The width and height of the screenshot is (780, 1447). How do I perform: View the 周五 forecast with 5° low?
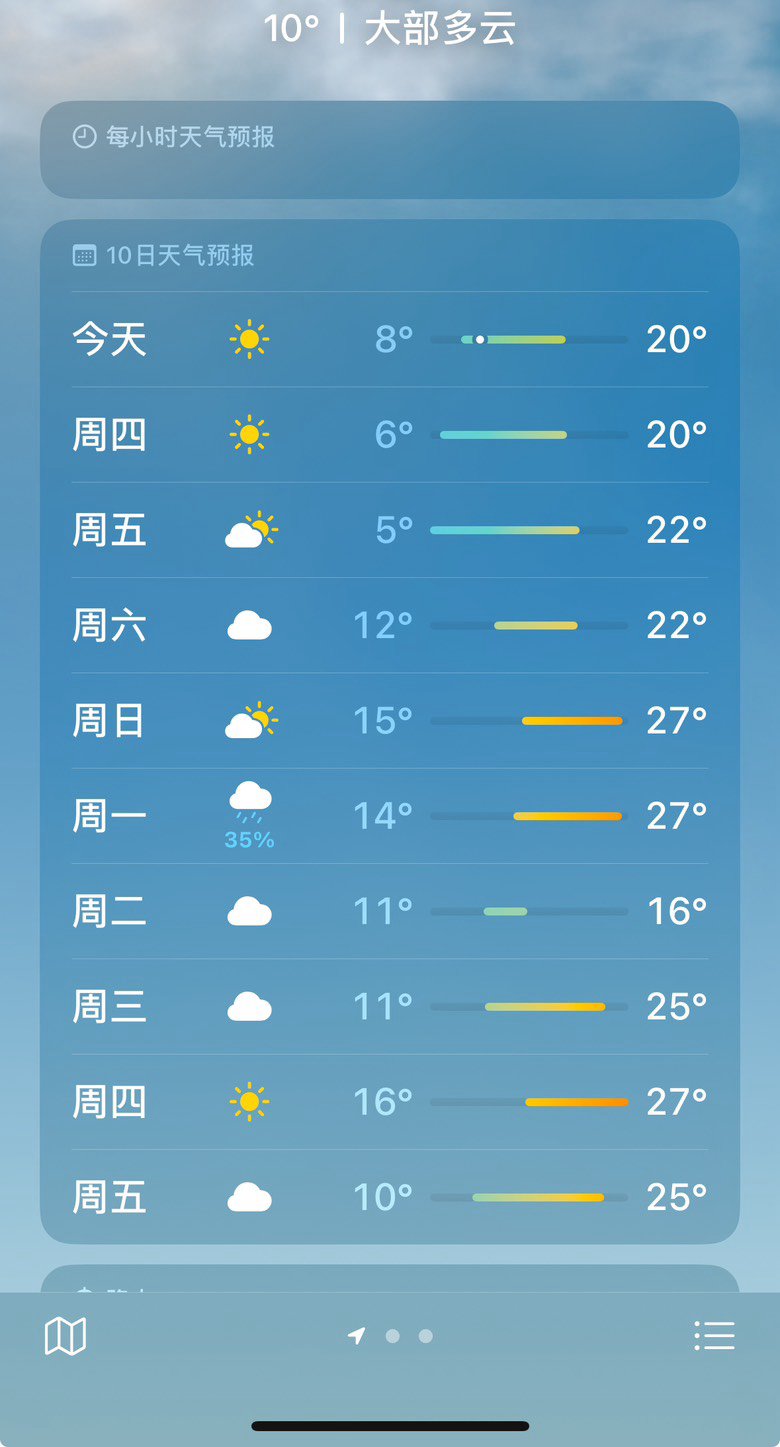(x=390, y=530)
